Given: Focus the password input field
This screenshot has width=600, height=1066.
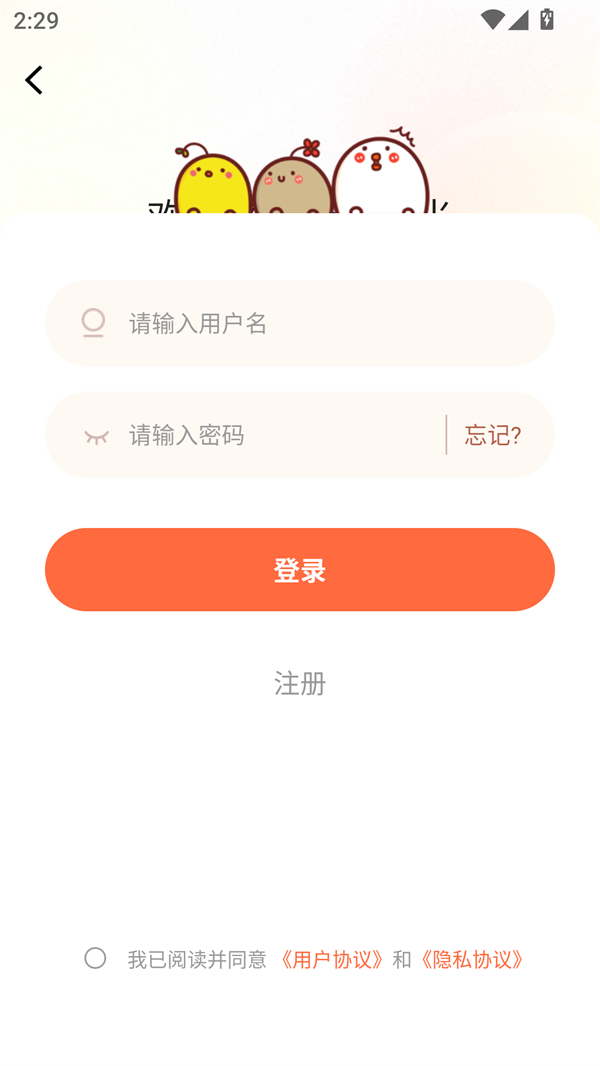Looking at the screenshot, I should [x=280, y=435].
